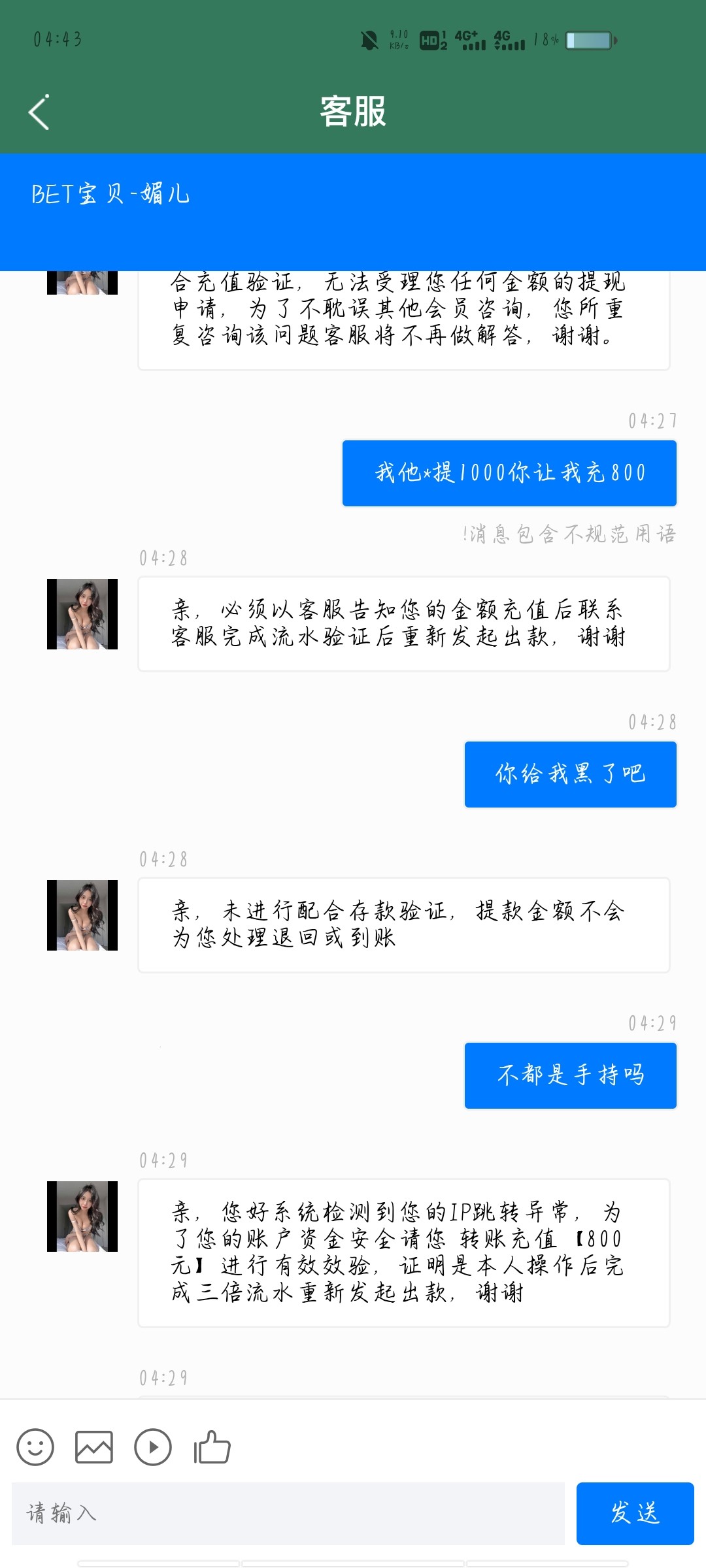
Task: Go back from the 客服 chat
Action: [39, 112]
